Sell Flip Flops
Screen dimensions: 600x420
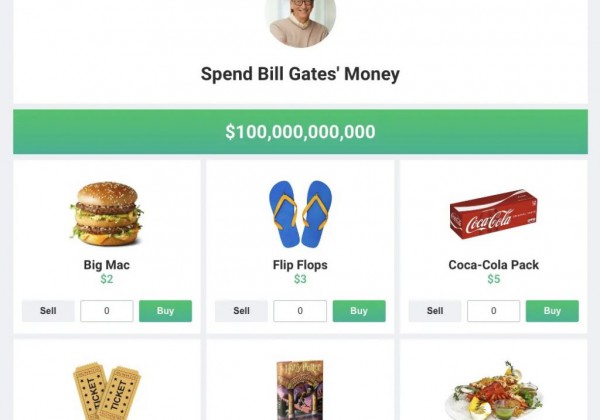pos(241,311)
